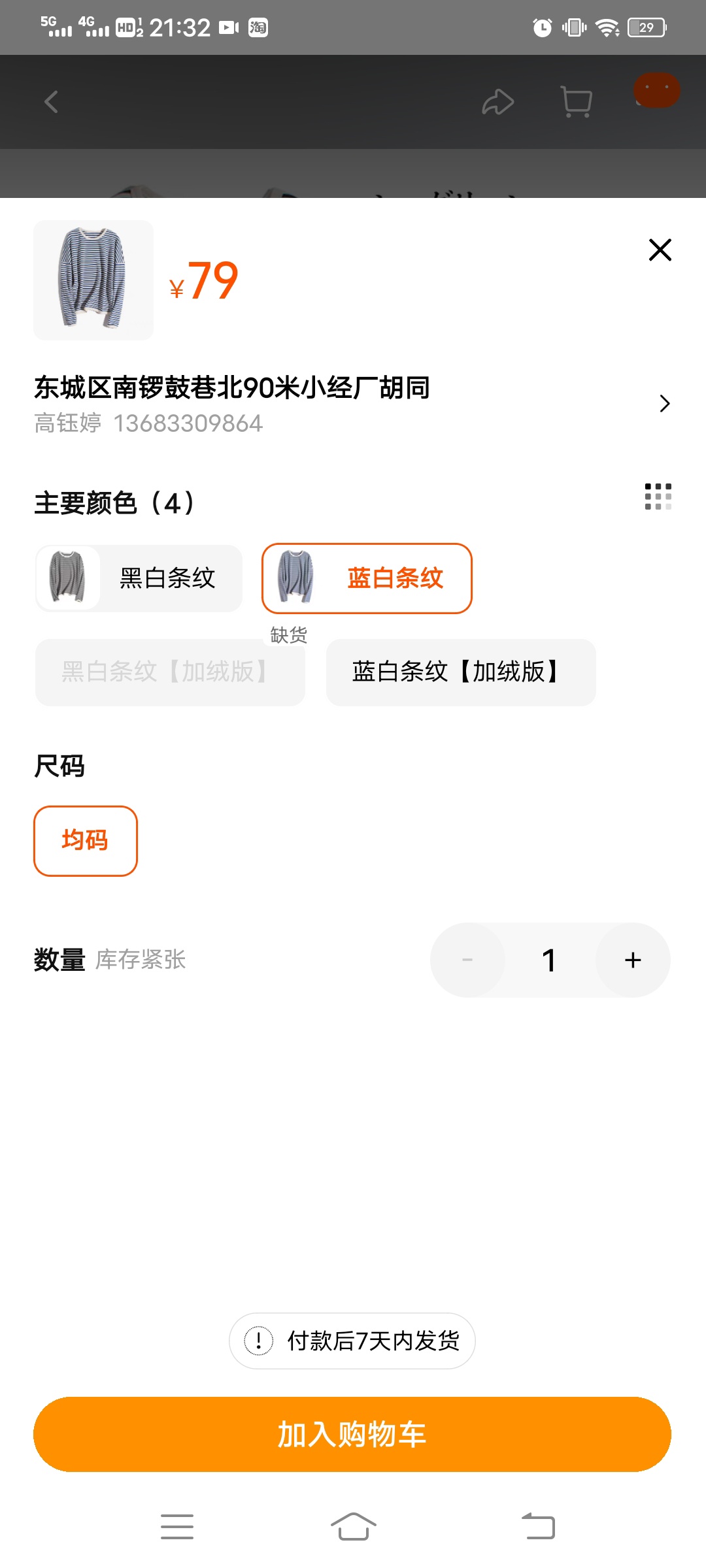706x1568 pixels.
Task: Switch color options to grid view
Action: [x=658, y=497]
